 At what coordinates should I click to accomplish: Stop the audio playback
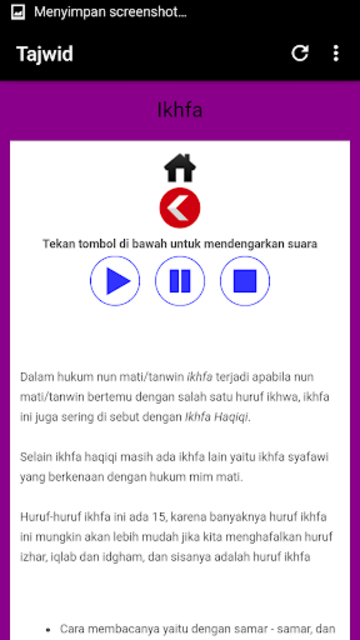(x=245, y=281)
